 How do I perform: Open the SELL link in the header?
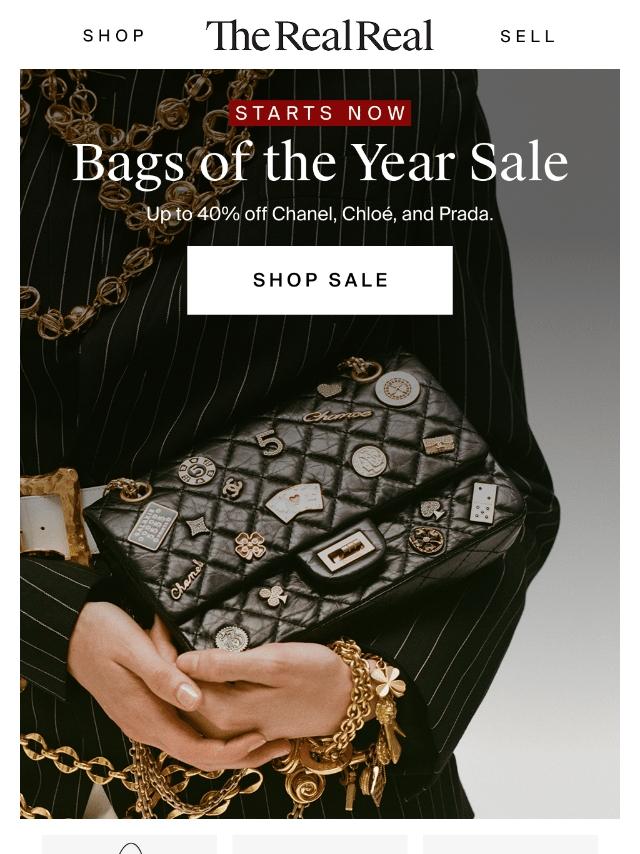[x=527, y=36]
